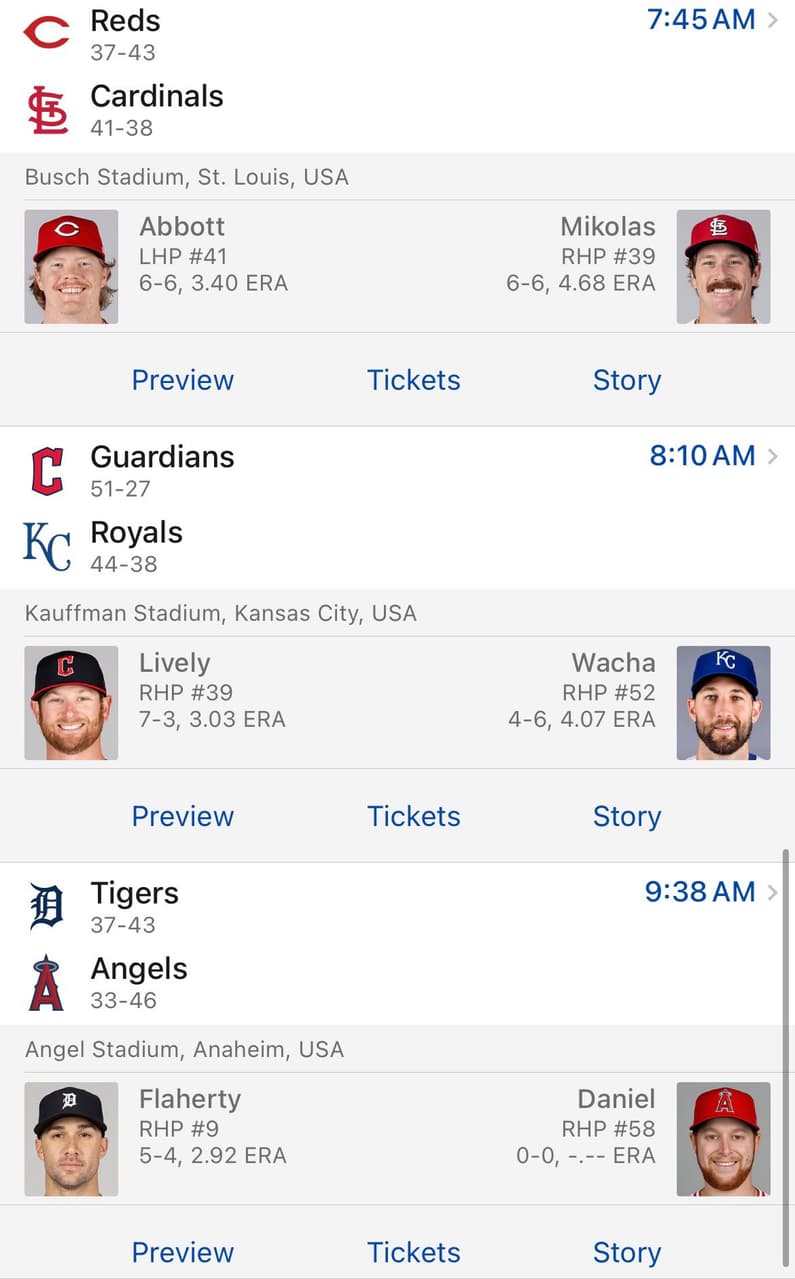Expand the Reds versus Cardinals game details chevron
The image size is (795, 1279).
pos(774,20)
